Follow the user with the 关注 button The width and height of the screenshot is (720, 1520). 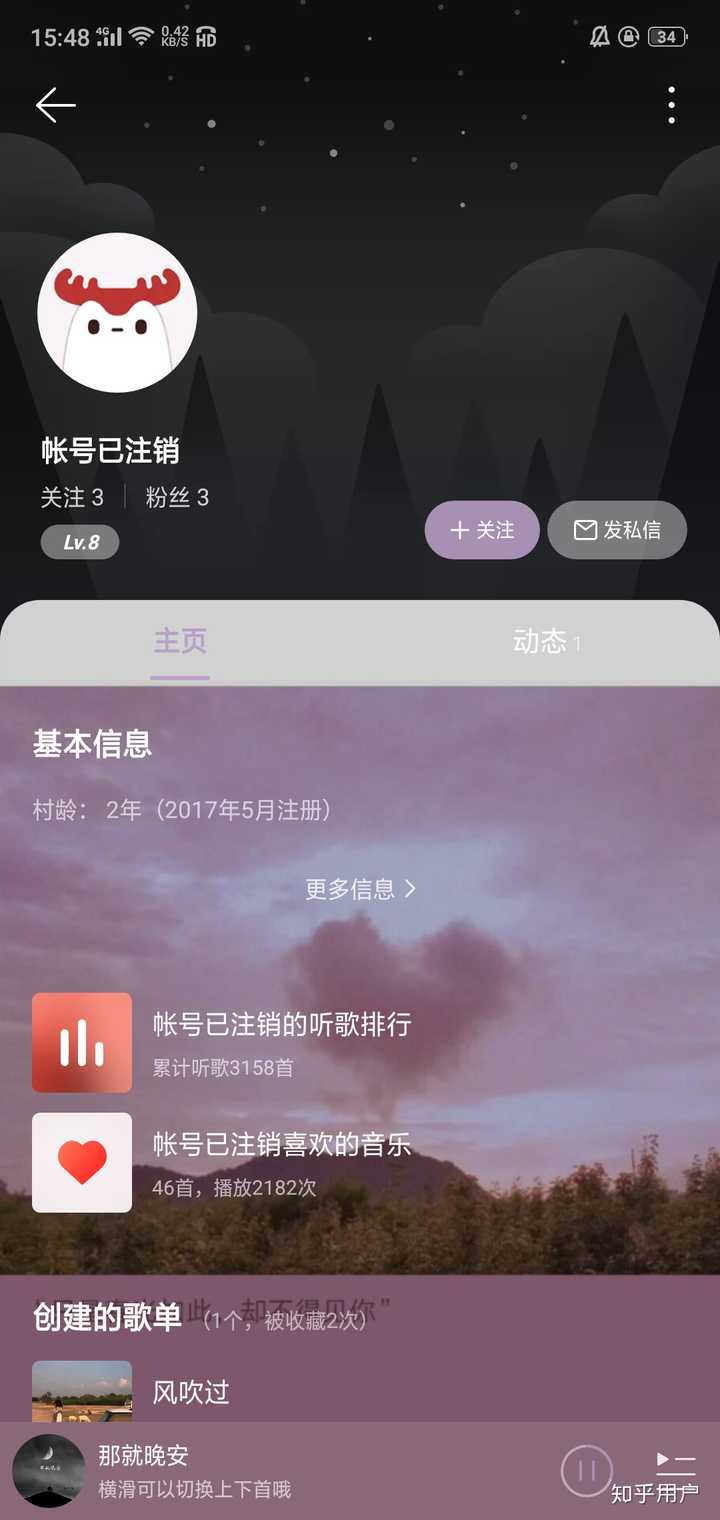coord(482,530)
